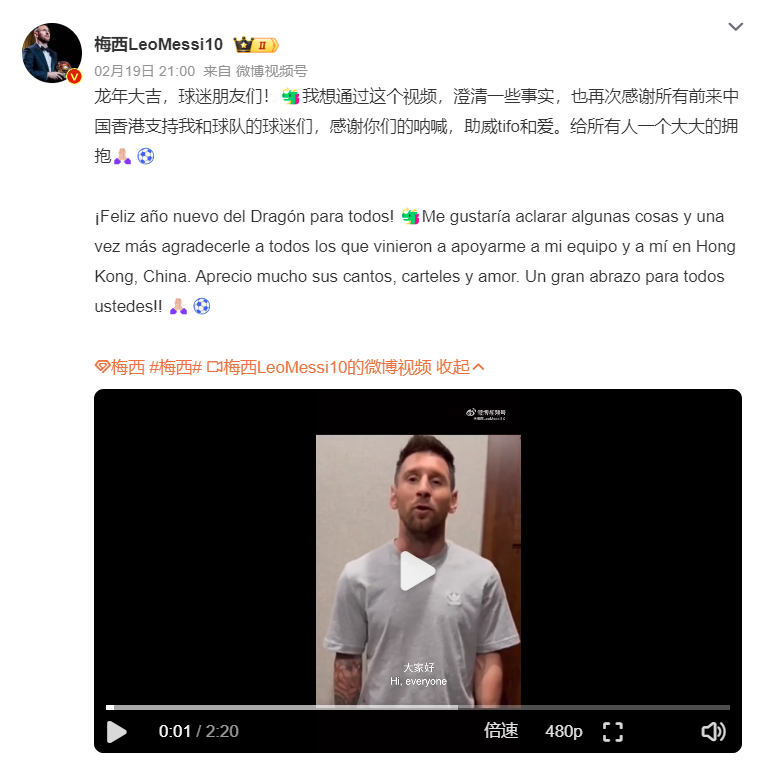Open the 梅西 super topic link

pyautogui.click(x=120, y=367)
